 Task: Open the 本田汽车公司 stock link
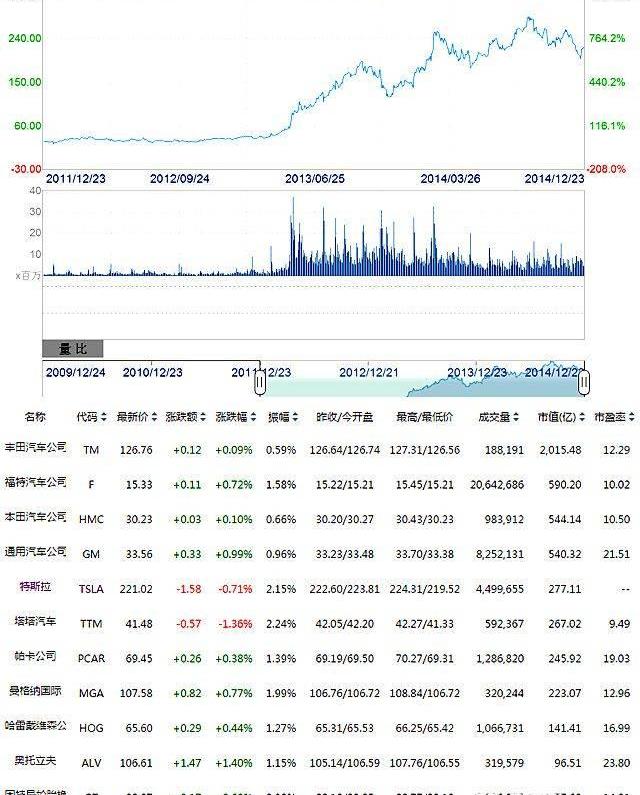tap(35, 517)
